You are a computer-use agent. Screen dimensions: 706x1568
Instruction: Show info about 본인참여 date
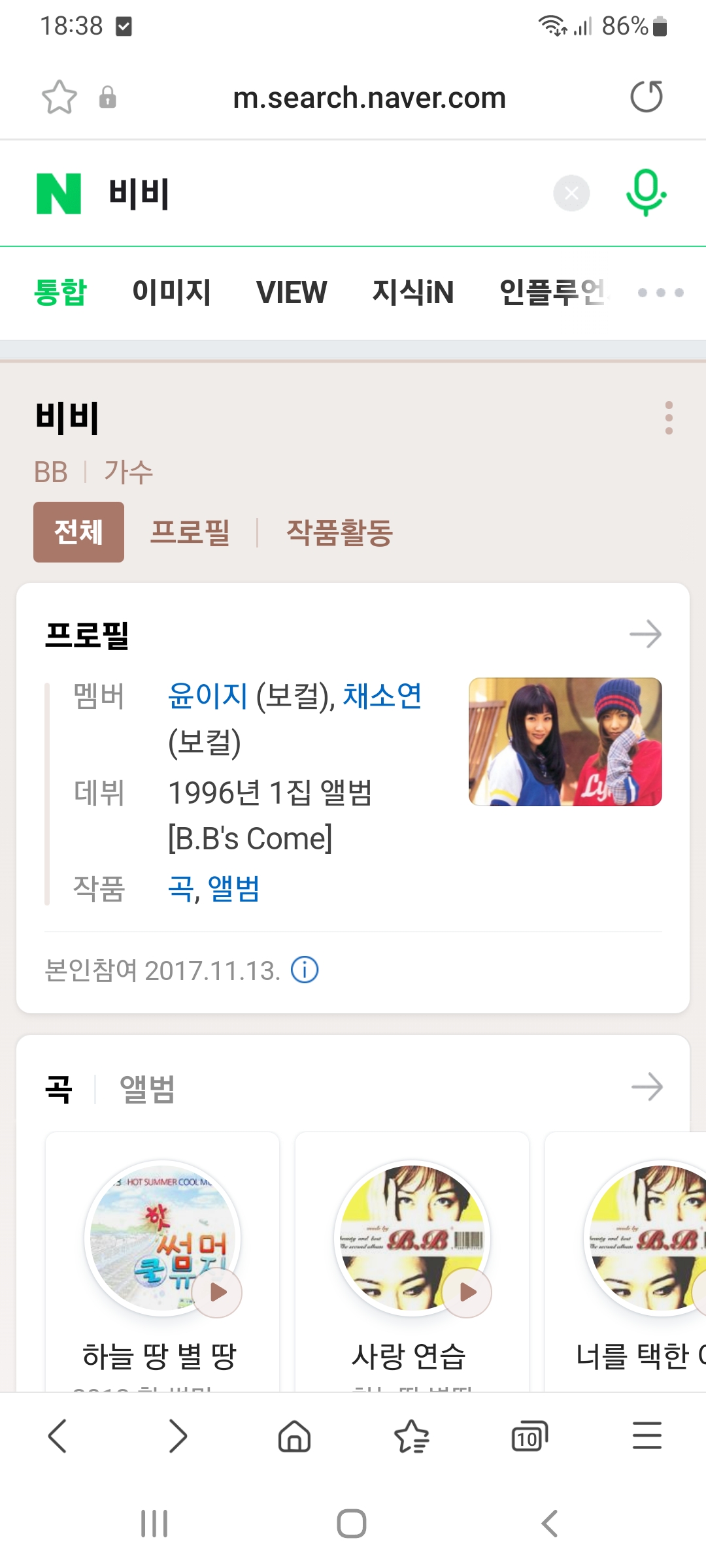(x=305, y=970)
